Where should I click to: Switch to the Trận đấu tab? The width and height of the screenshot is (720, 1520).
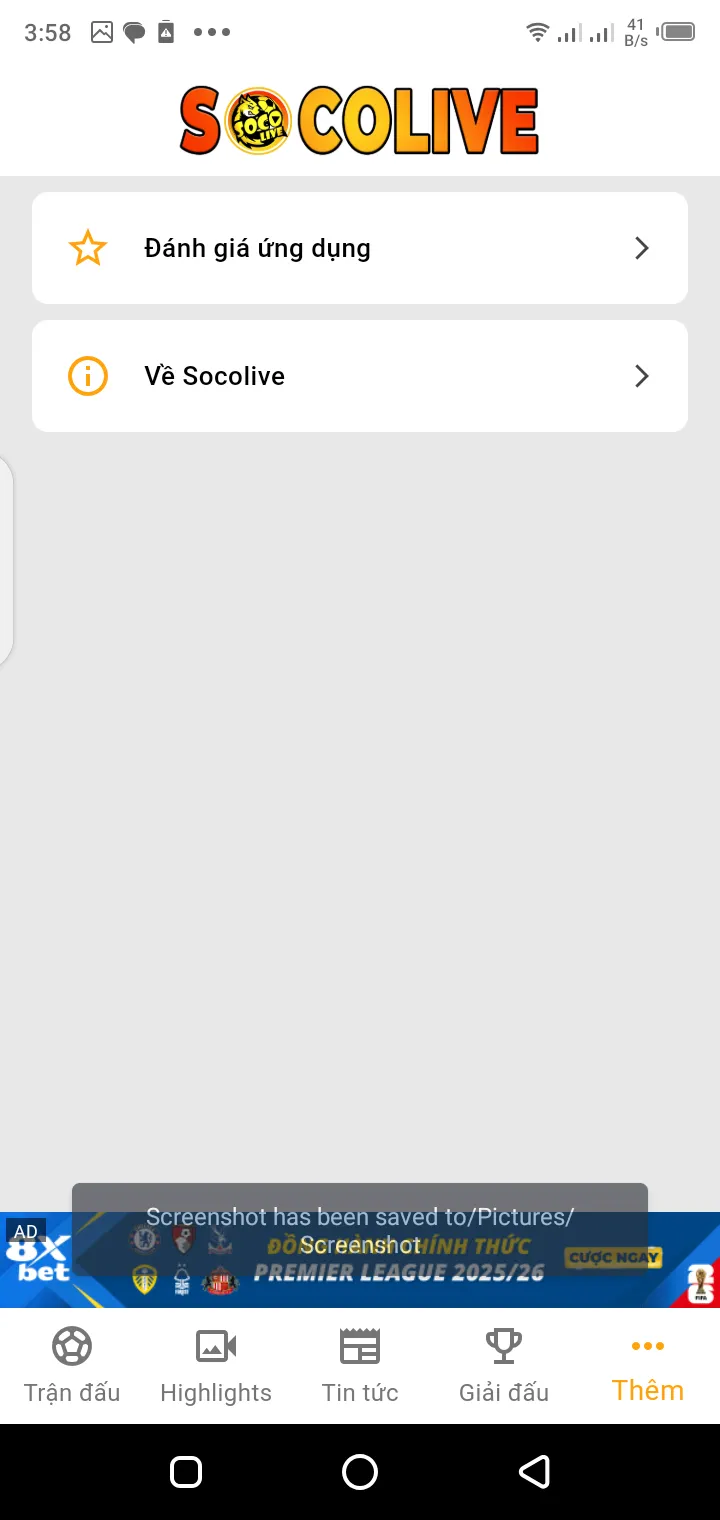(x=72, y=1366)
